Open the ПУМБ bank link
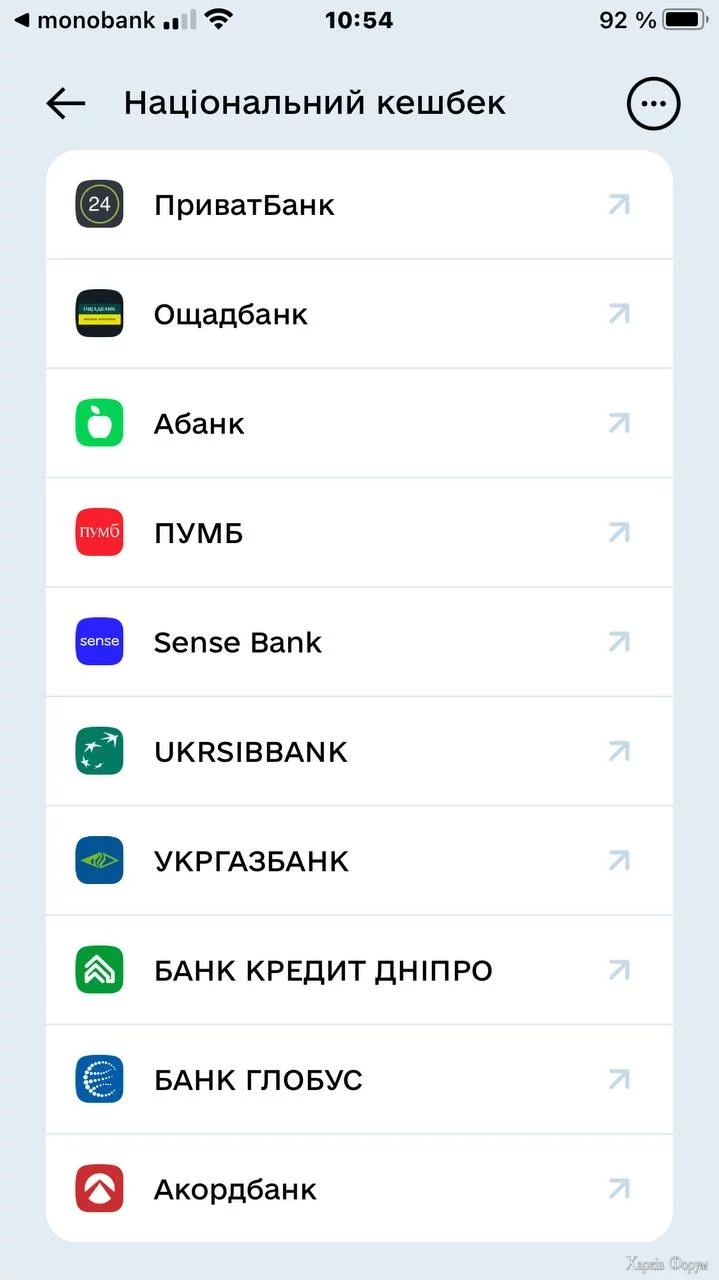719x1280 pixels. coord(359,533)
